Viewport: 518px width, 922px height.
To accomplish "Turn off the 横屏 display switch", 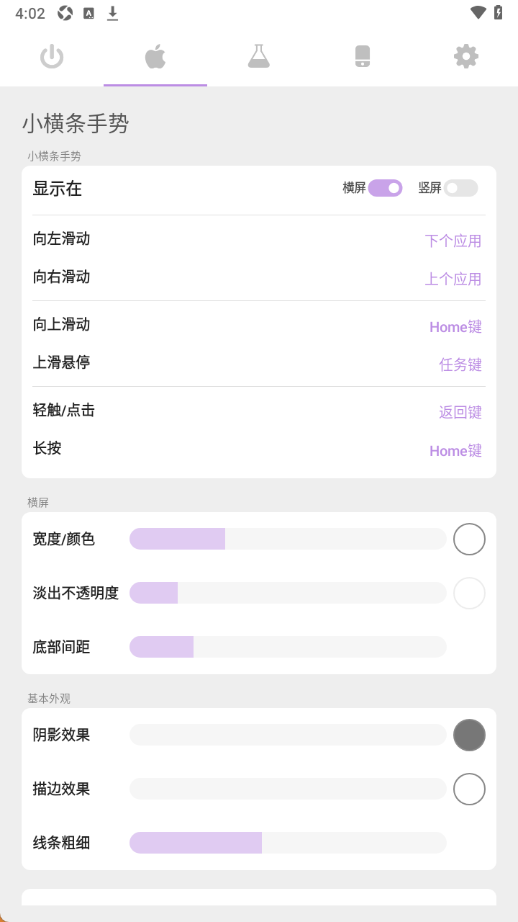I will pyautogui.click(x=385, y=188).
